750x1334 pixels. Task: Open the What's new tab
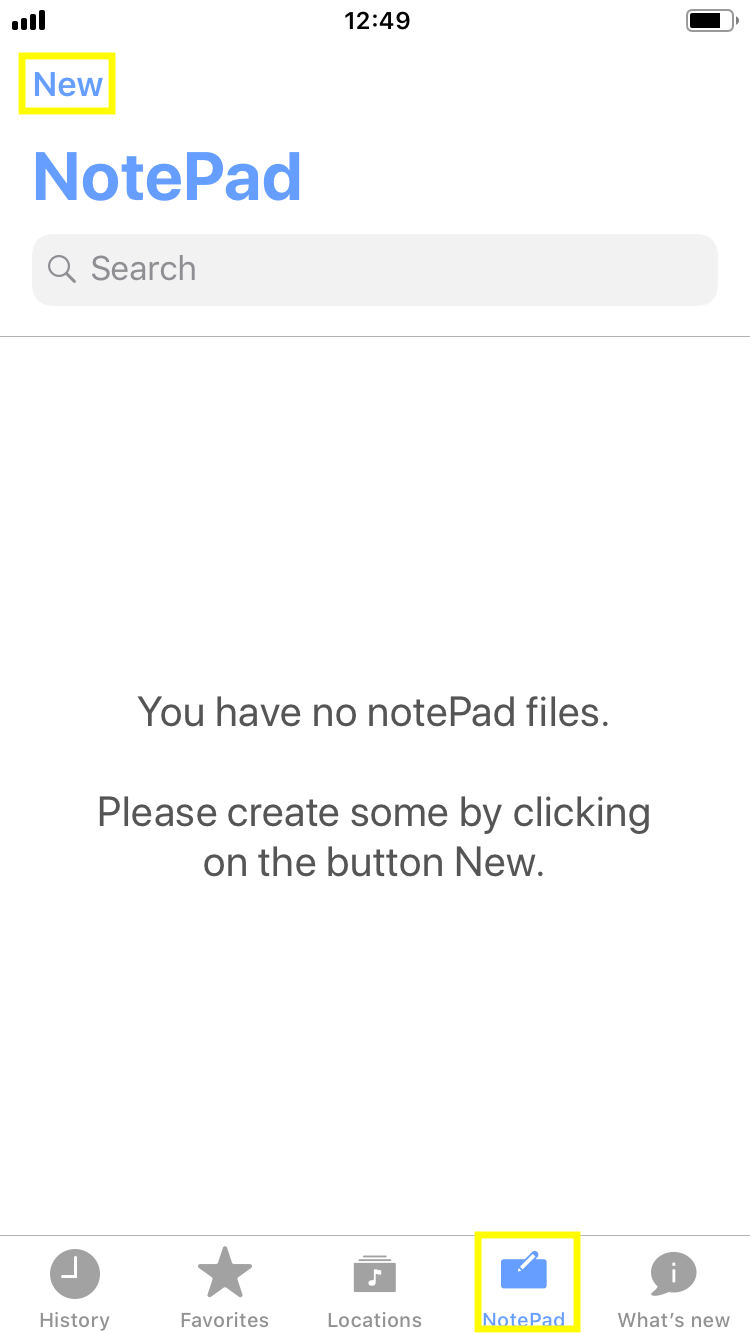674,1289
